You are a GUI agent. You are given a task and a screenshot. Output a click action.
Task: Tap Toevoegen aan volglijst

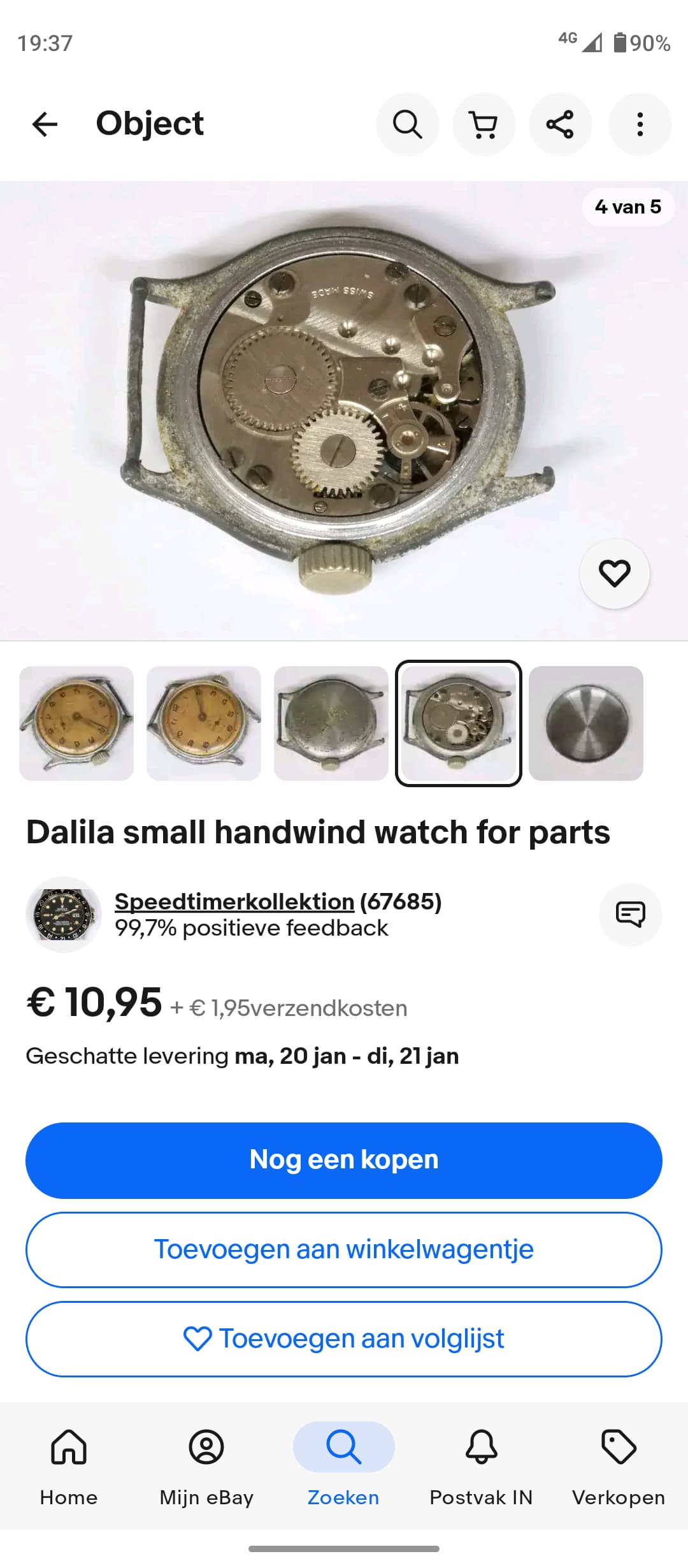(344, 1339)
